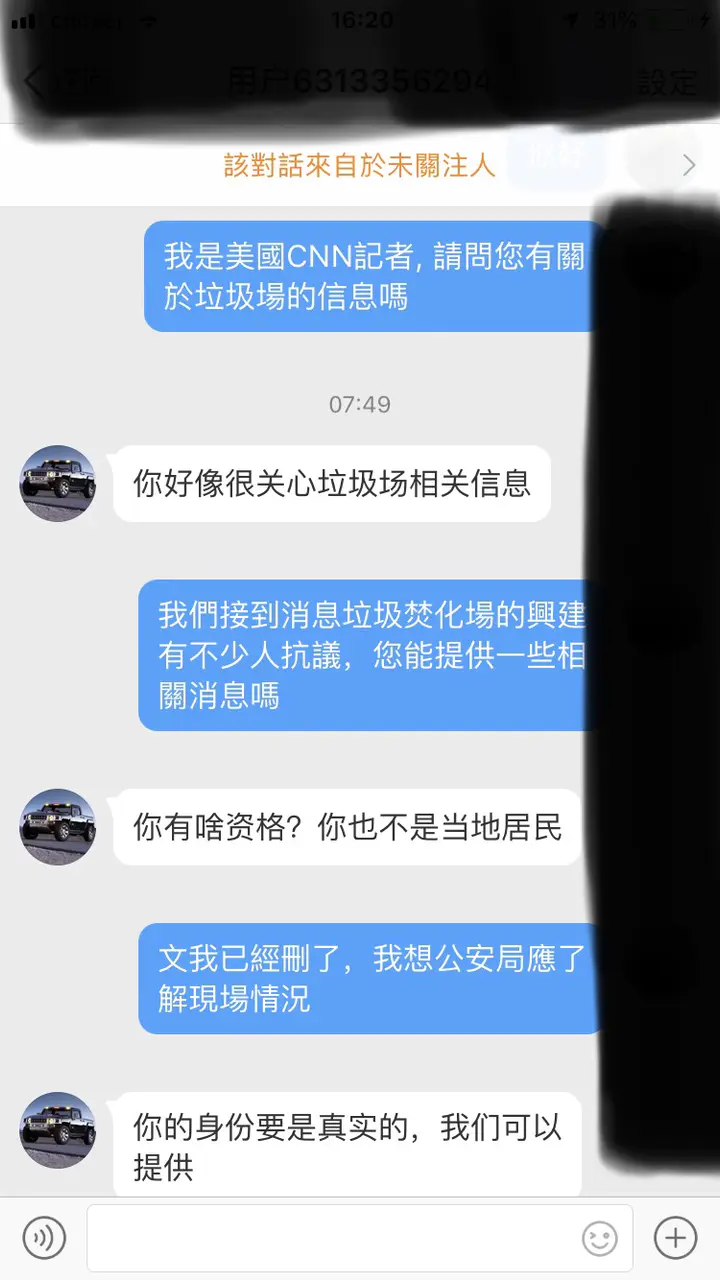Open the plus attachment menu
The image size is (720, 1280).
pos(675,1238)
